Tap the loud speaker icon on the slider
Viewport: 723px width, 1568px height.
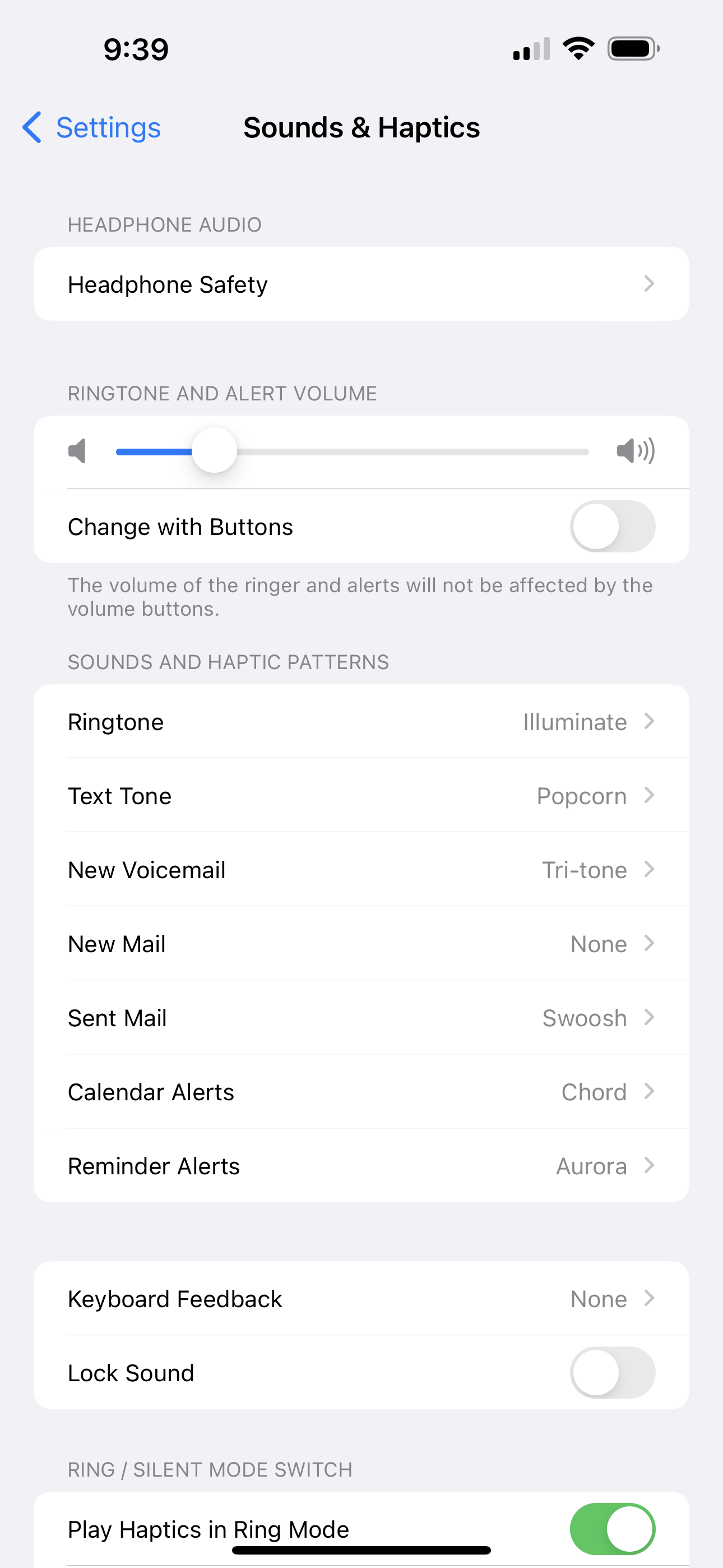coord(636,451)
